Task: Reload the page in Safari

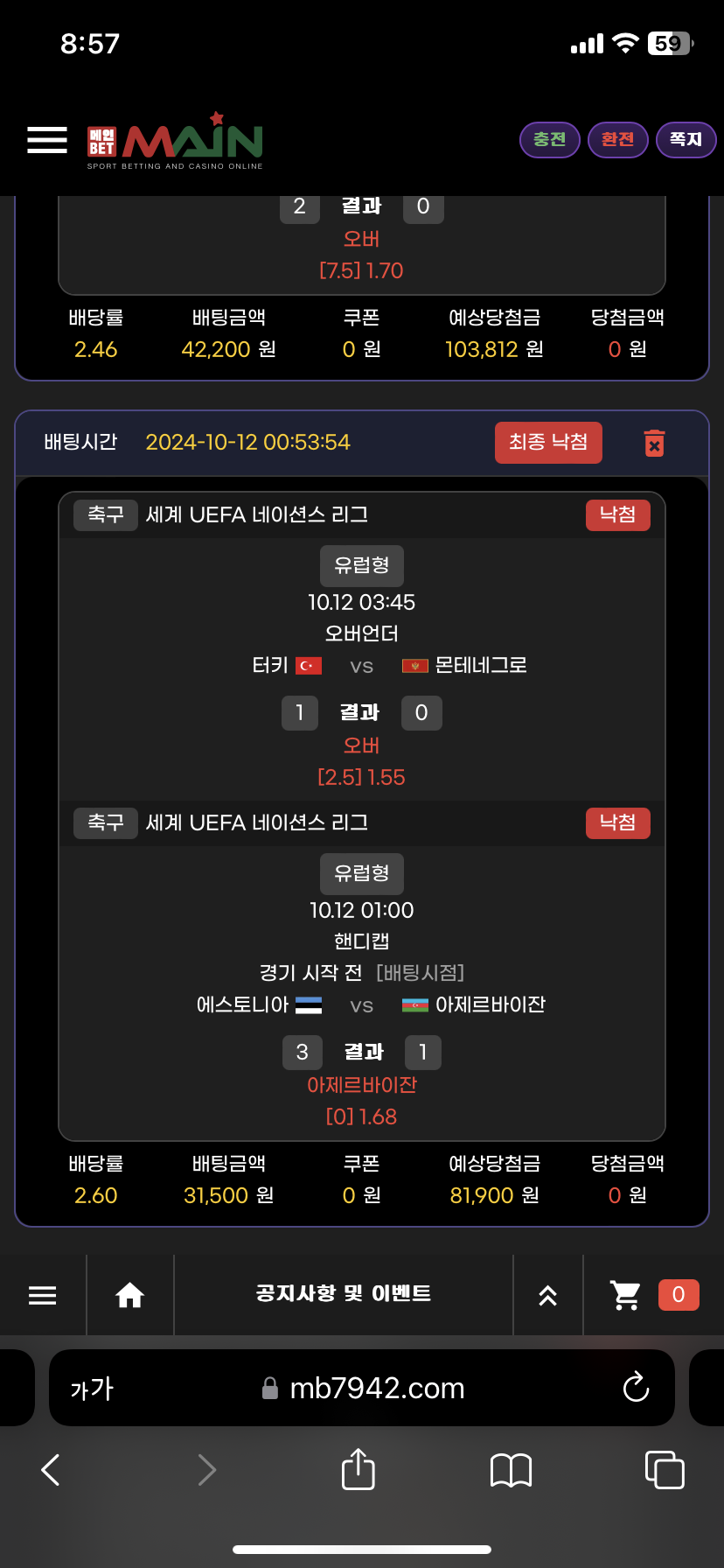Action: [x=636, y=1388]
